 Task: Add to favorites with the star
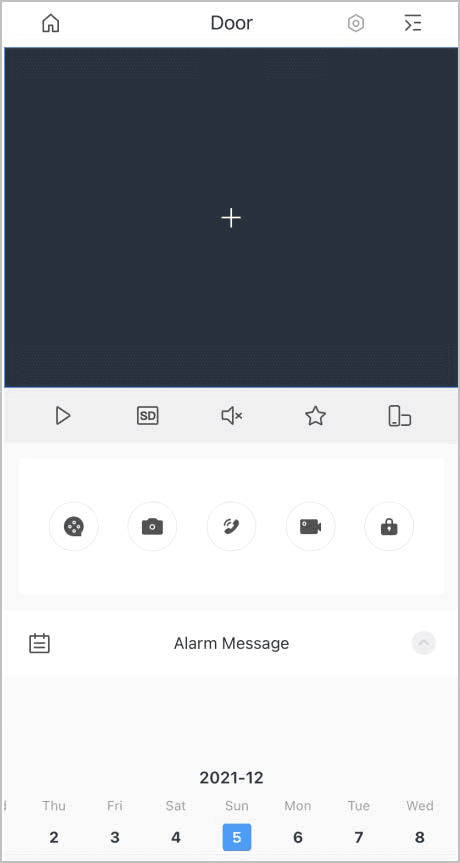coord(316,416)
